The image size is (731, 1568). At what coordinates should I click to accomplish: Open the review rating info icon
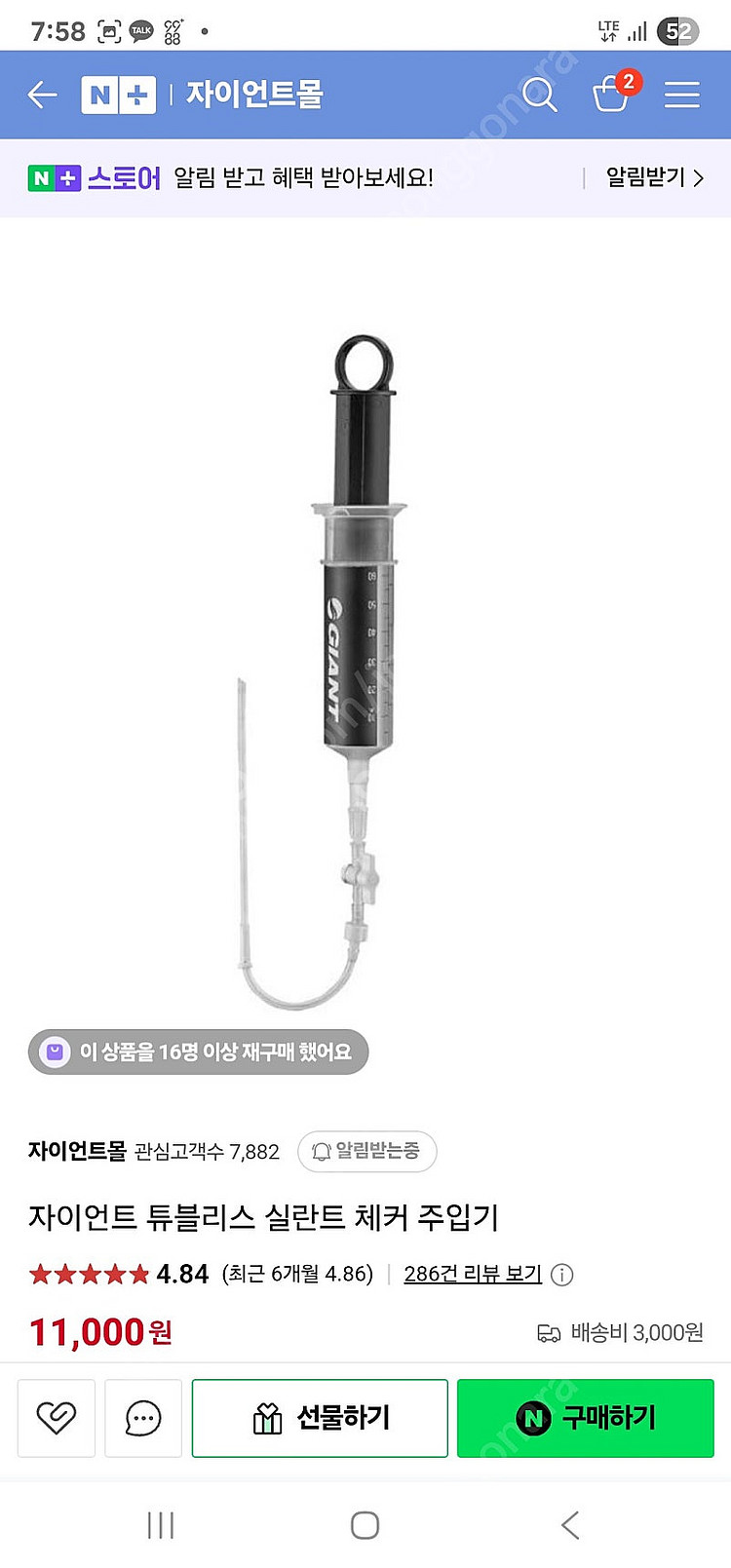562,1275
